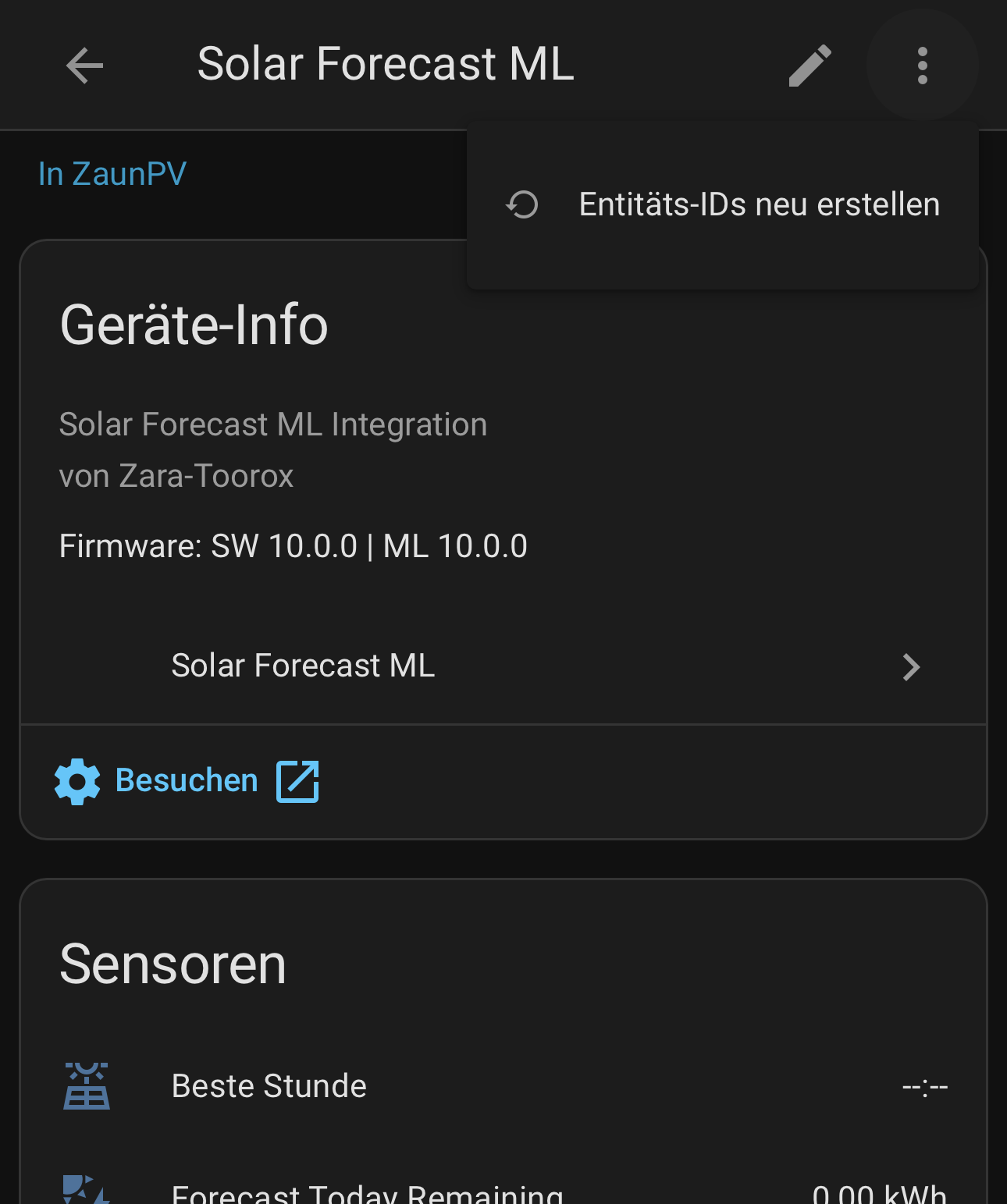
Task: Edit device with the pencil icon
Action: pyautogui.click(x=810, y=65)
